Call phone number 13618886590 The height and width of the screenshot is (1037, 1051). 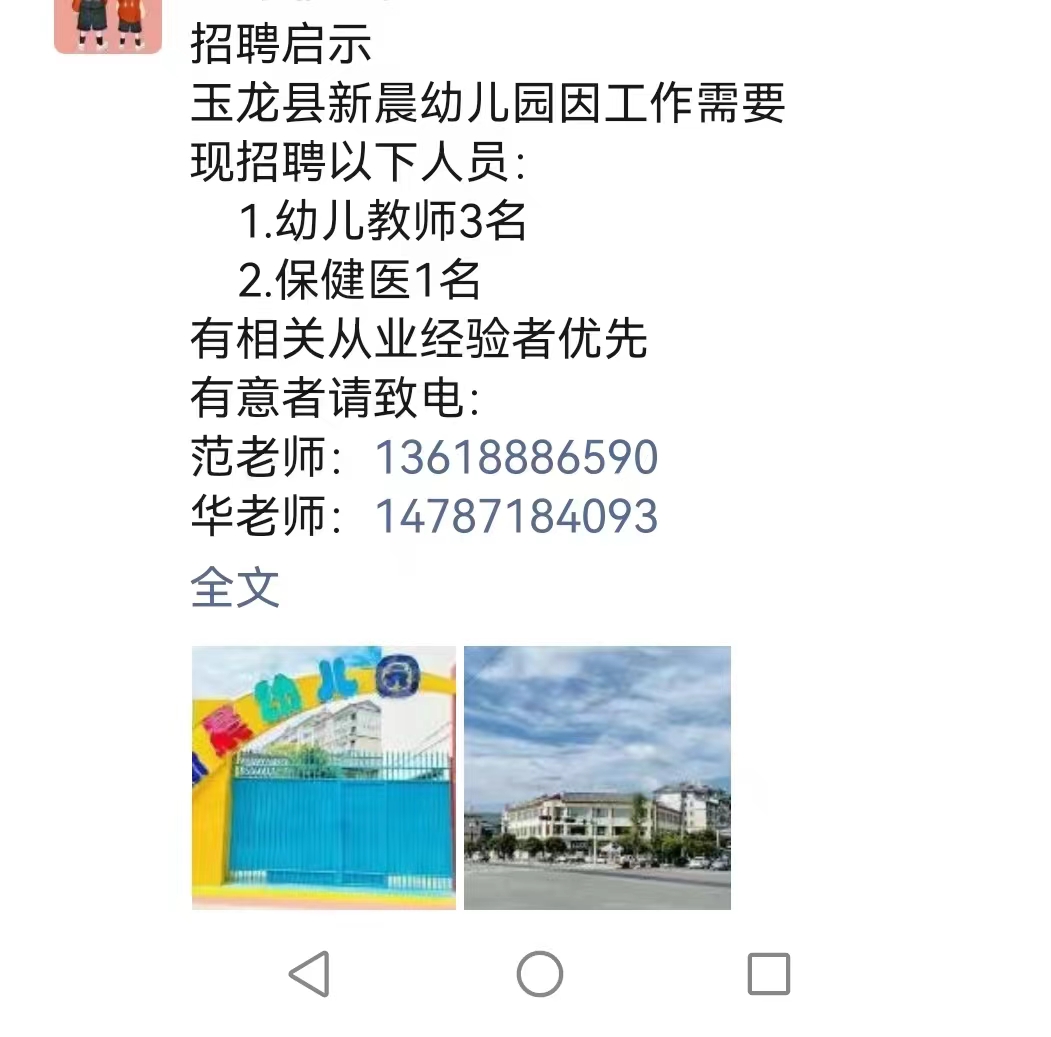(x=516, y=458)
